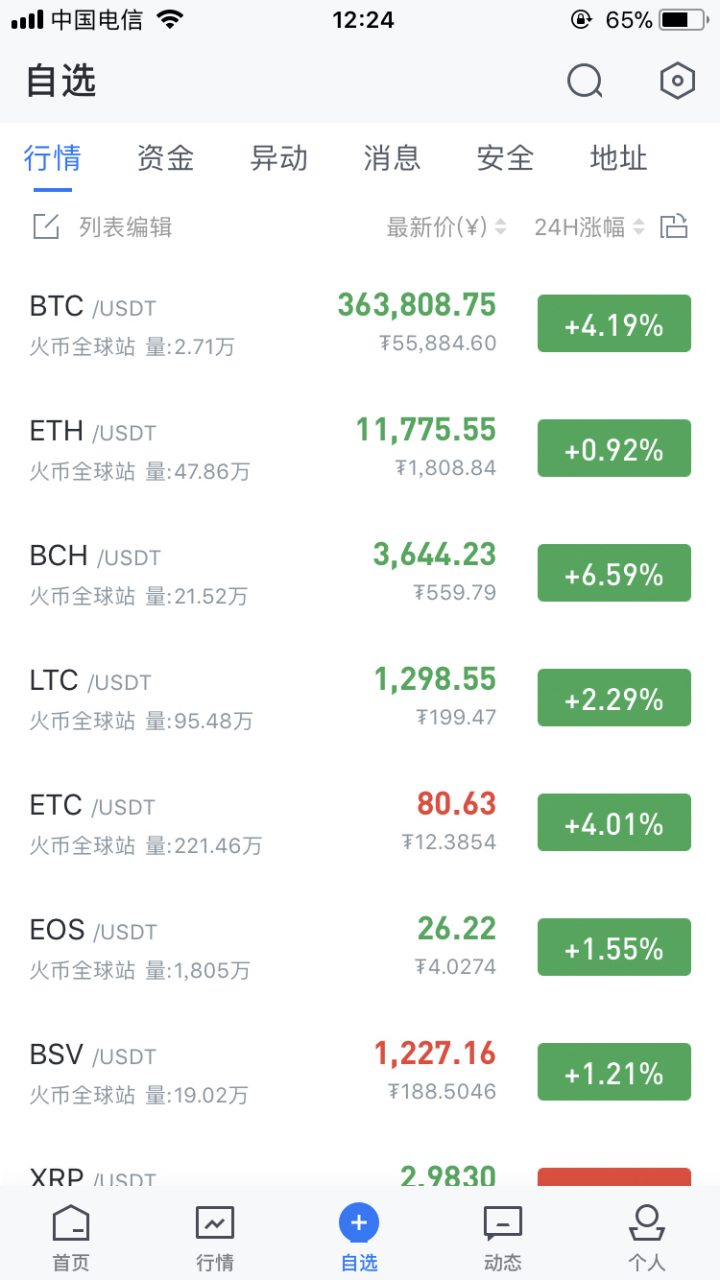Viewport: 720px width, 1280px height.
Task: Toggle sorting by 最新价(¥)
Action: 440,226
